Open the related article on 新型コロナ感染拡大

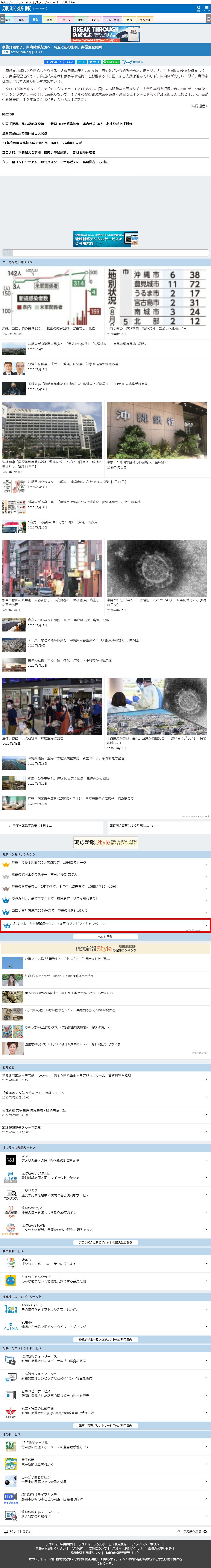coord(91,124)
